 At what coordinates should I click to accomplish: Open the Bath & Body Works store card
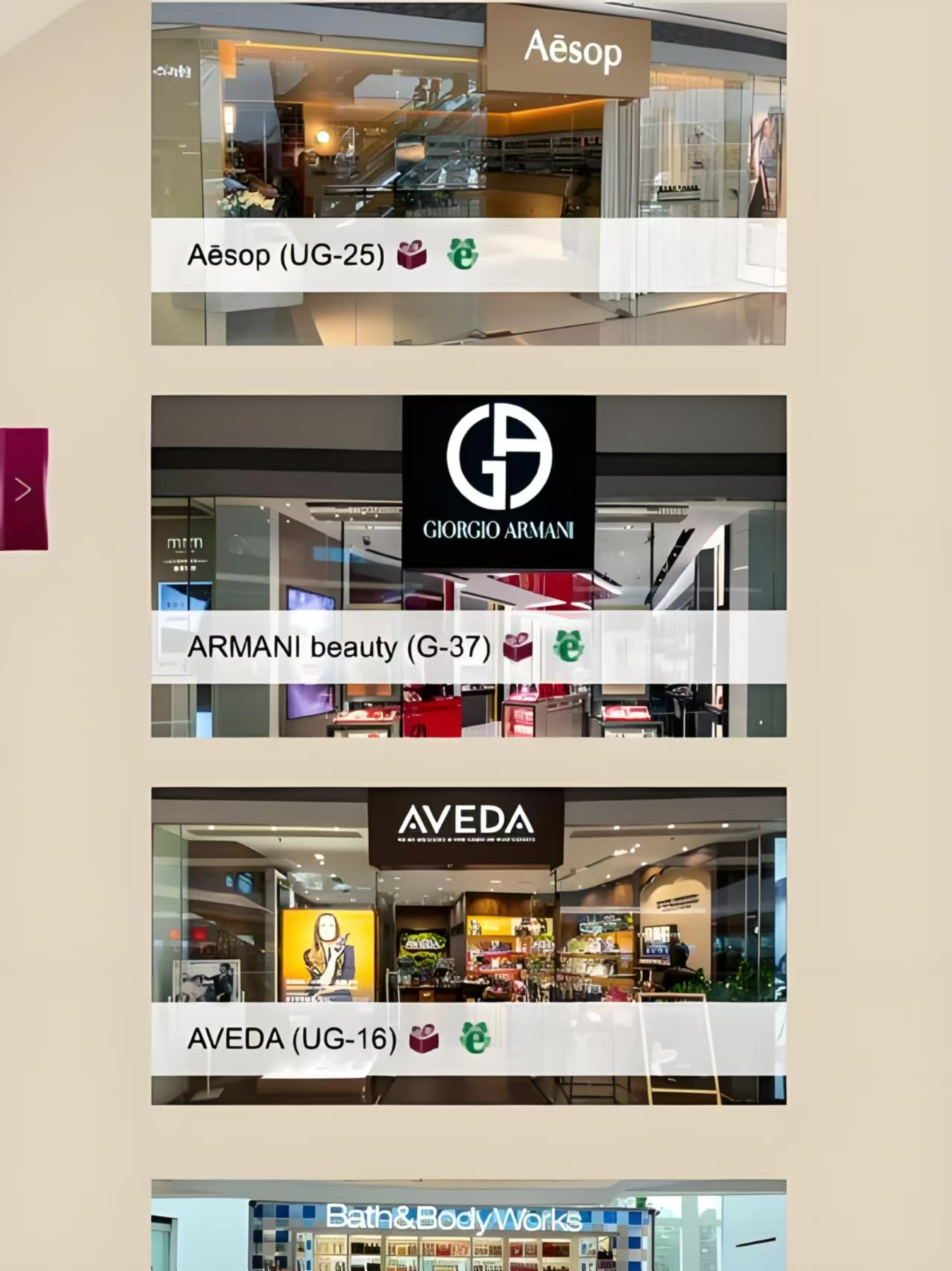(468, 1225)
